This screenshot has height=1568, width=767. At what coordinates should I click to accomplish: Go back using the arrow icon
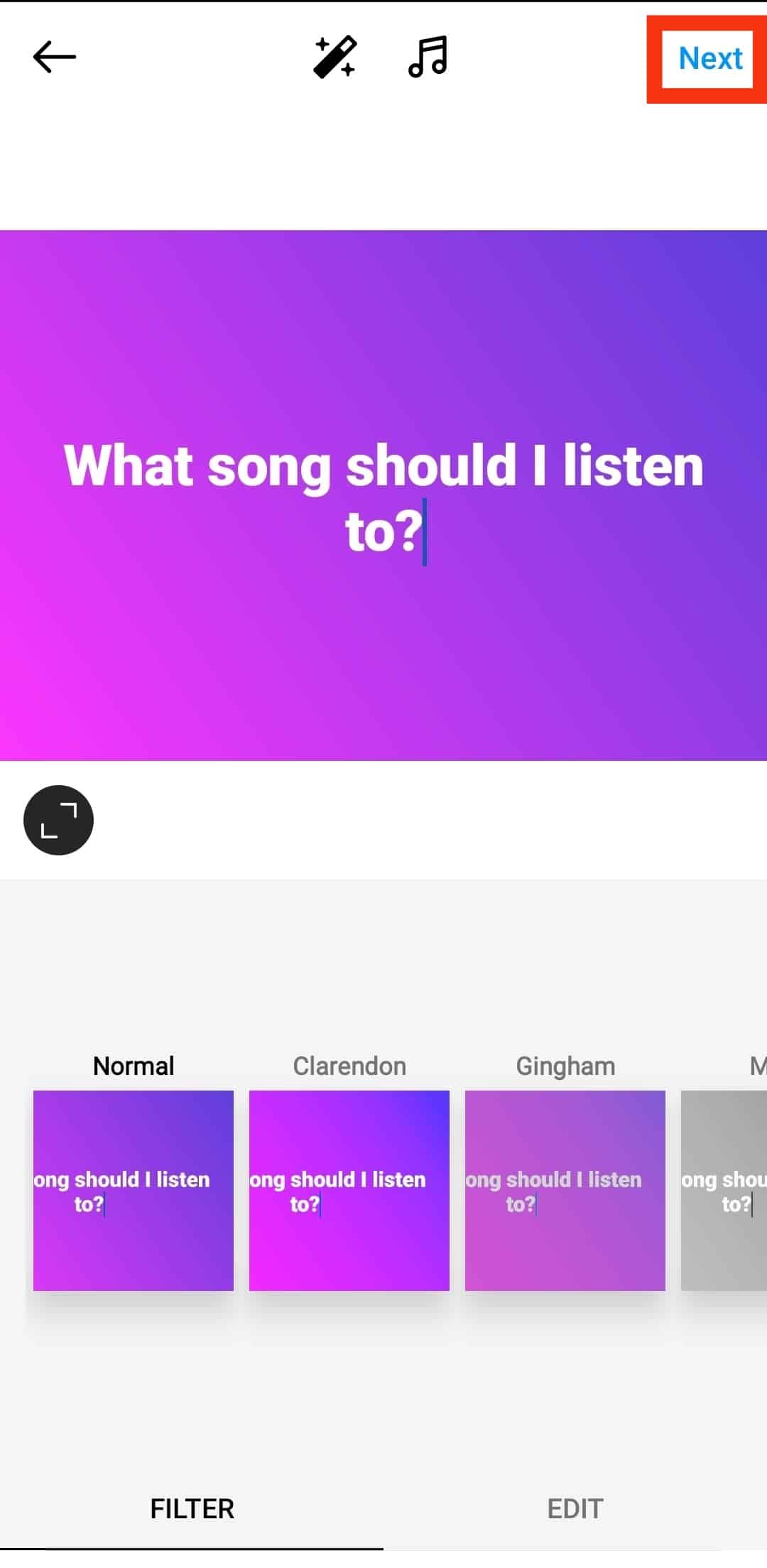point(54,57)
